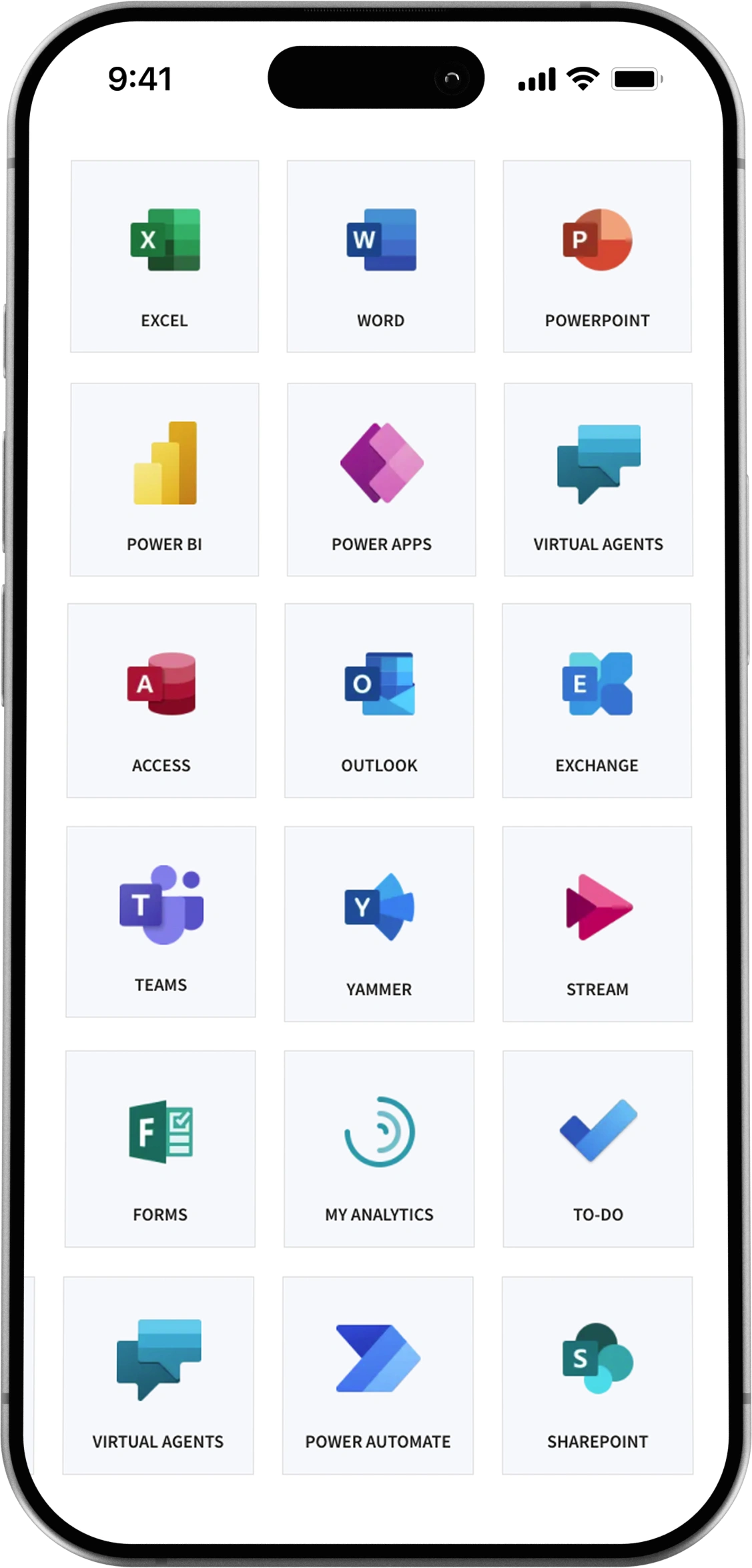Open the PowerPoint tile
This screenshot has width=752, height=1568.
[x=597, y=256]
